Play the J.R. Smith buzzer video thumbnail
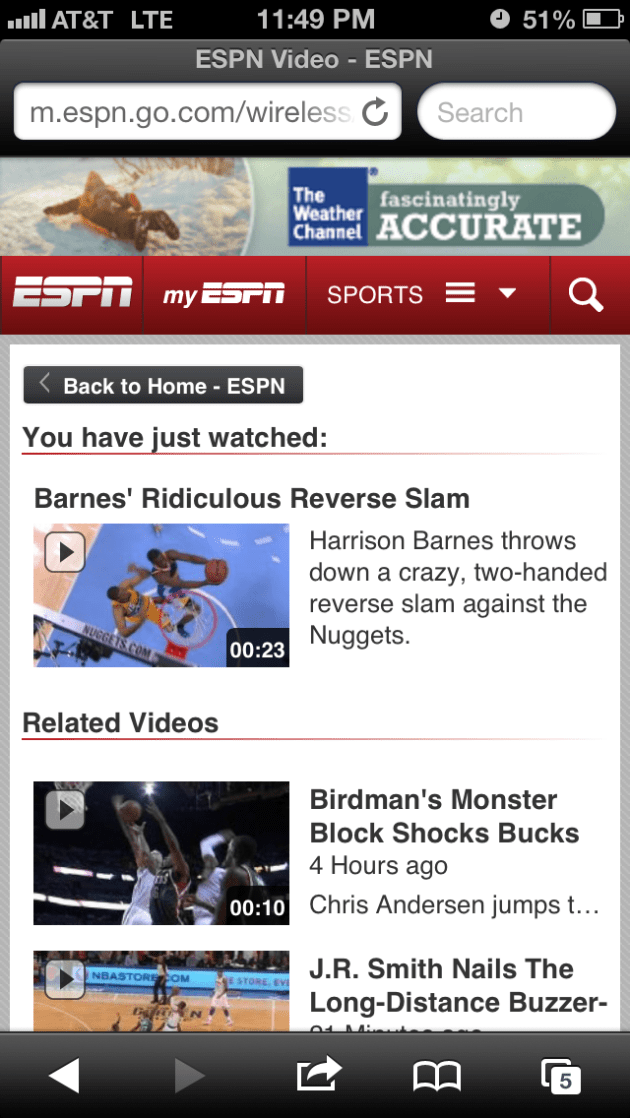Screen dimensions: 630x1118 pos(161,990)
